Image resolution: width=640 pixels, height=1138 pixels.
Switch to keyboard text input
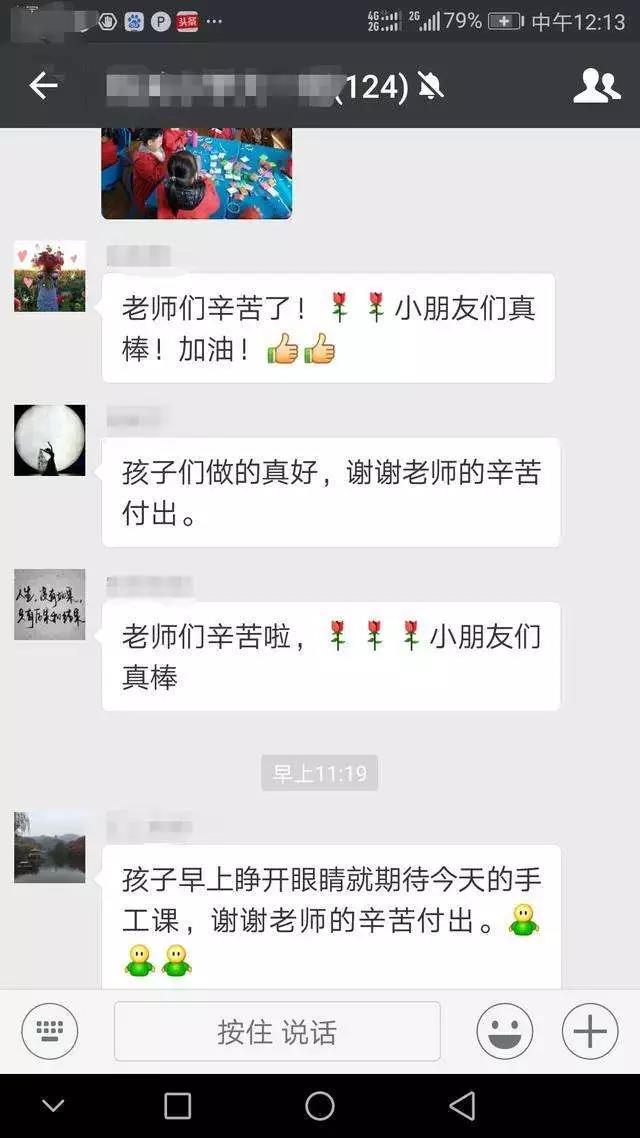50,1031
